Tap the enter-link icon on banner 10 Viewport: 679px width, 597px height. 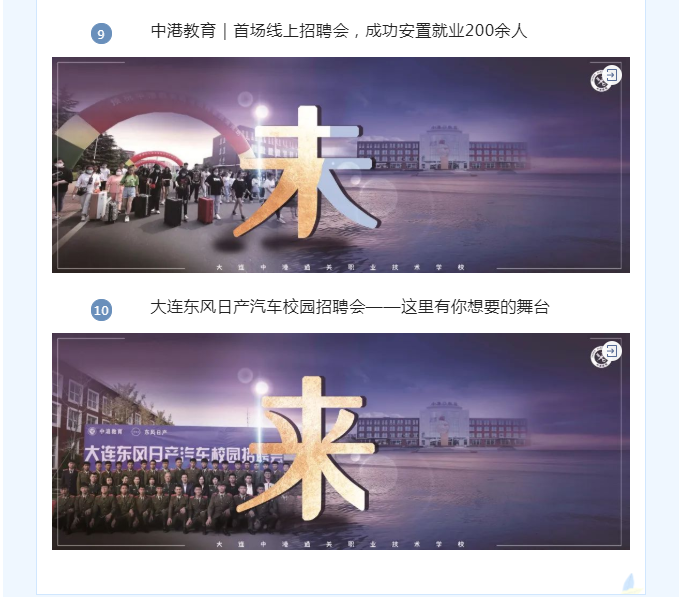pos(612,351)
